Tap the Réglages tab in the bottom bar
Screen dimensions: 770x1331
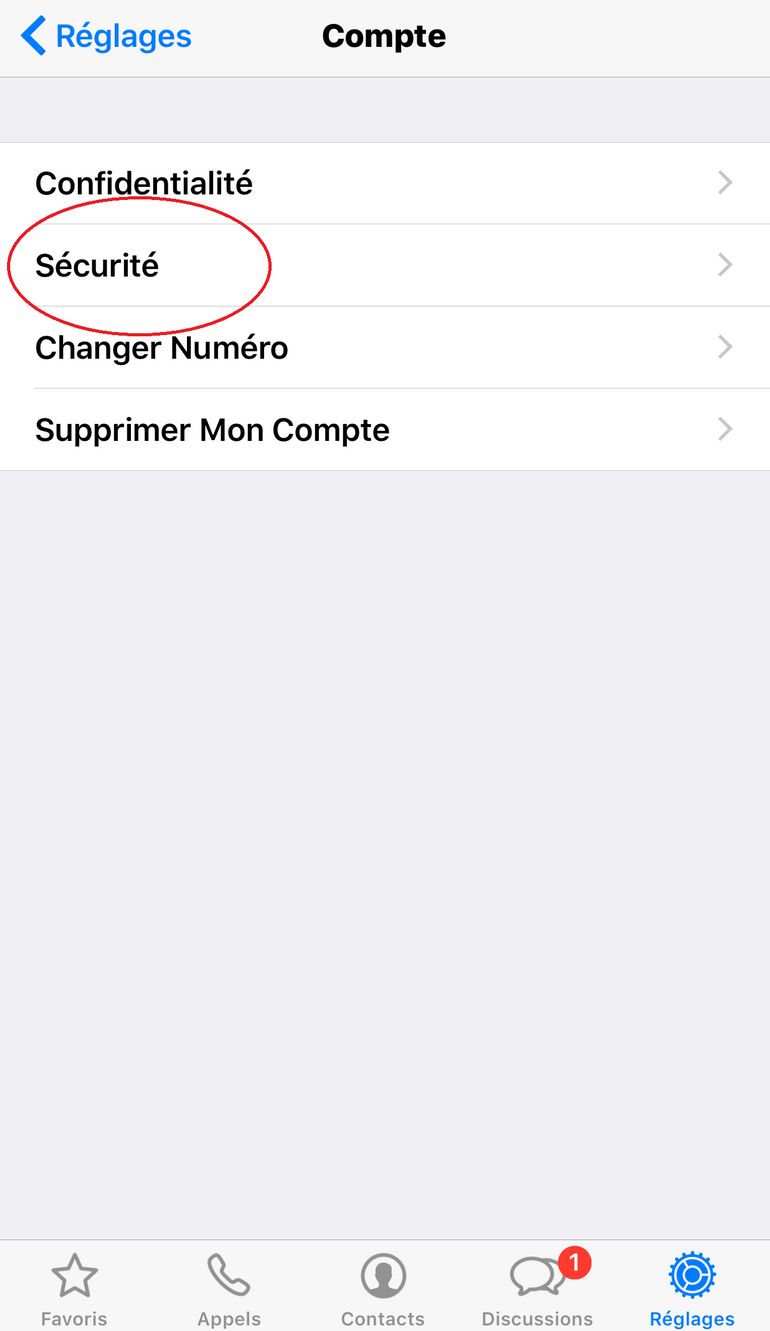[692, 1289]
